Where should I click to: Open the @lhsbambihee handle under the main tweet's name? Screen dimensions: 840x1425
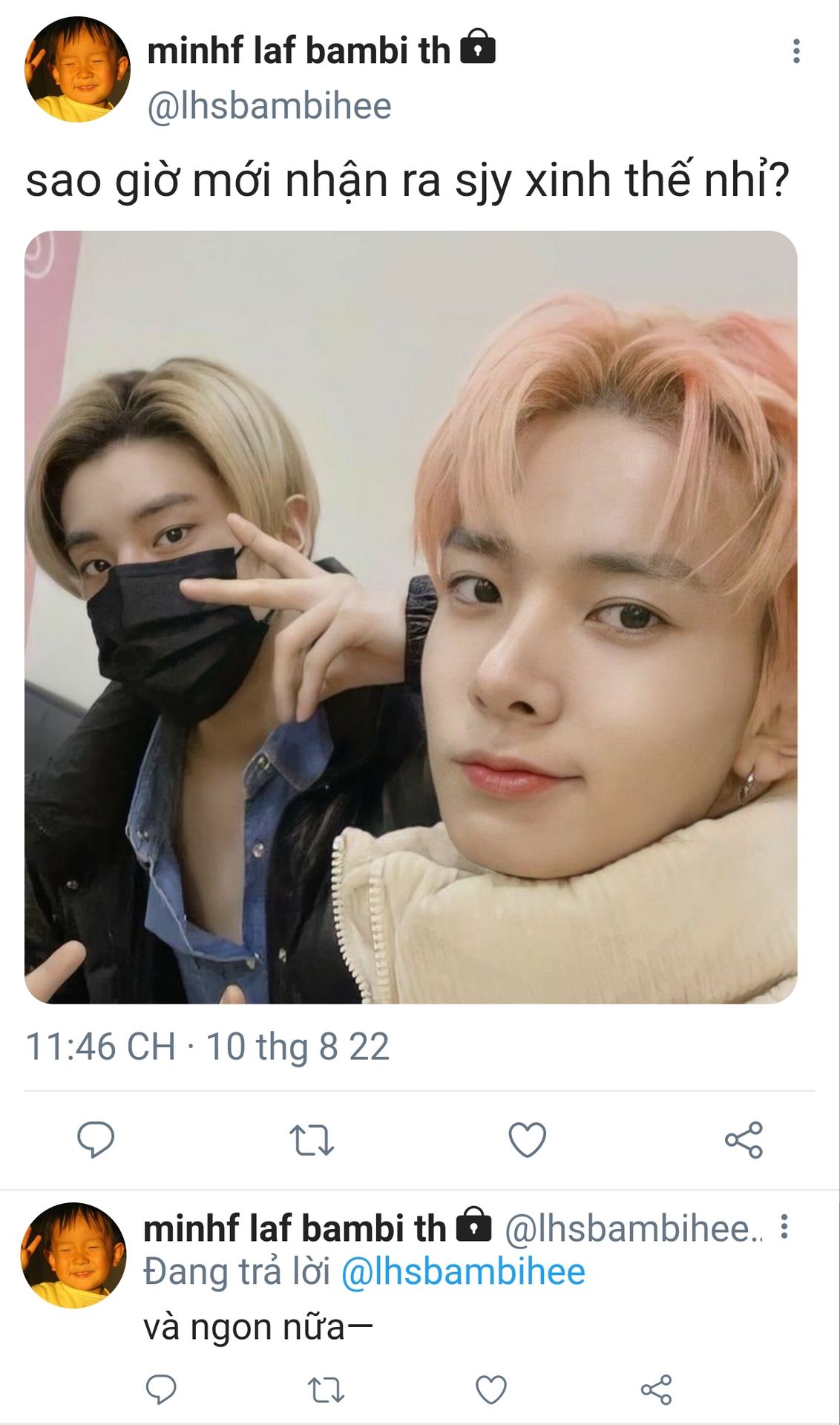point(269,106)
